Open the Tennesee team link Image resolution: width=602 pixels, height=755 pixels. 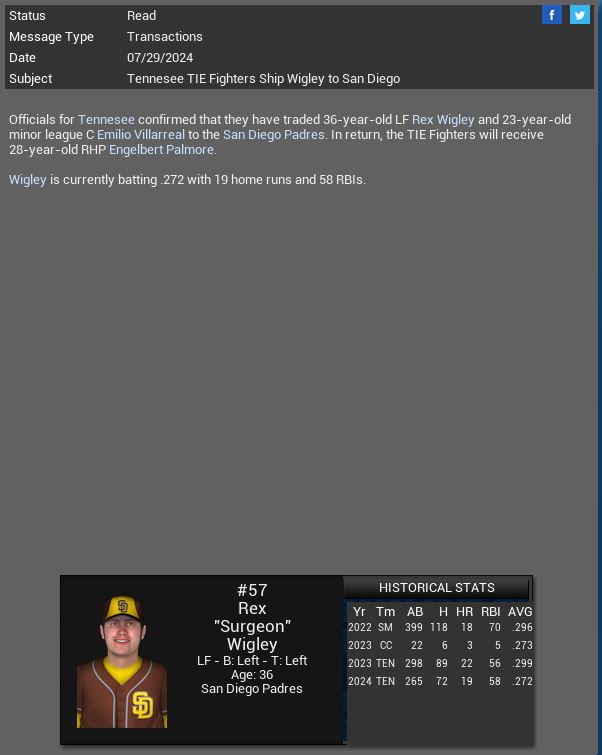(106, 119)
